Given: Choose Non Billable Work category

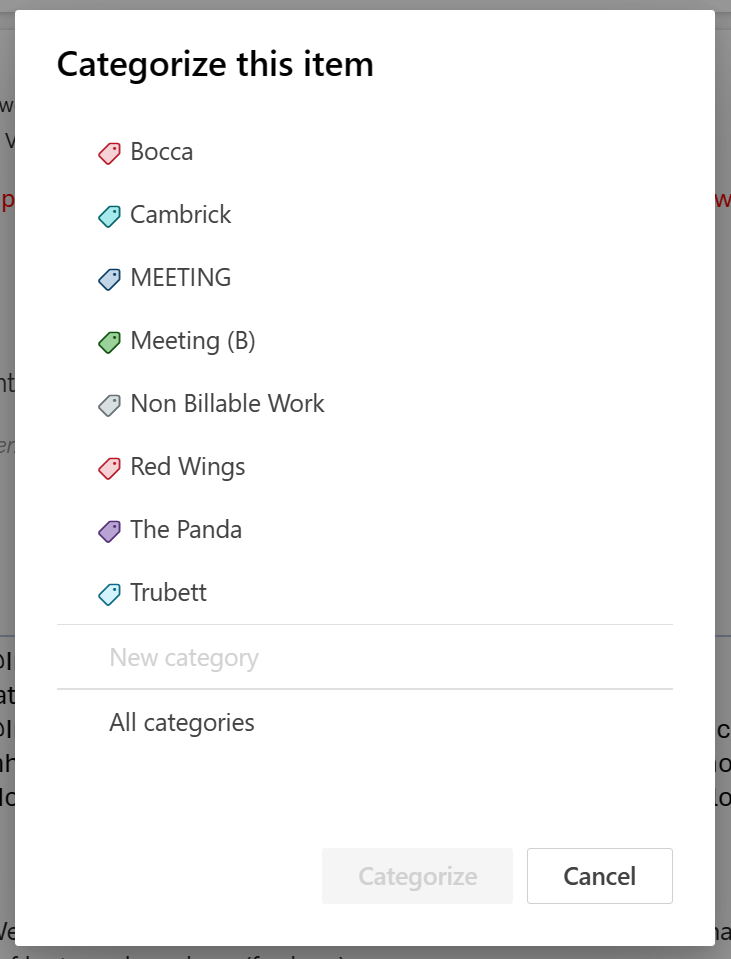Looking at the screenshot, I should 365,404.
